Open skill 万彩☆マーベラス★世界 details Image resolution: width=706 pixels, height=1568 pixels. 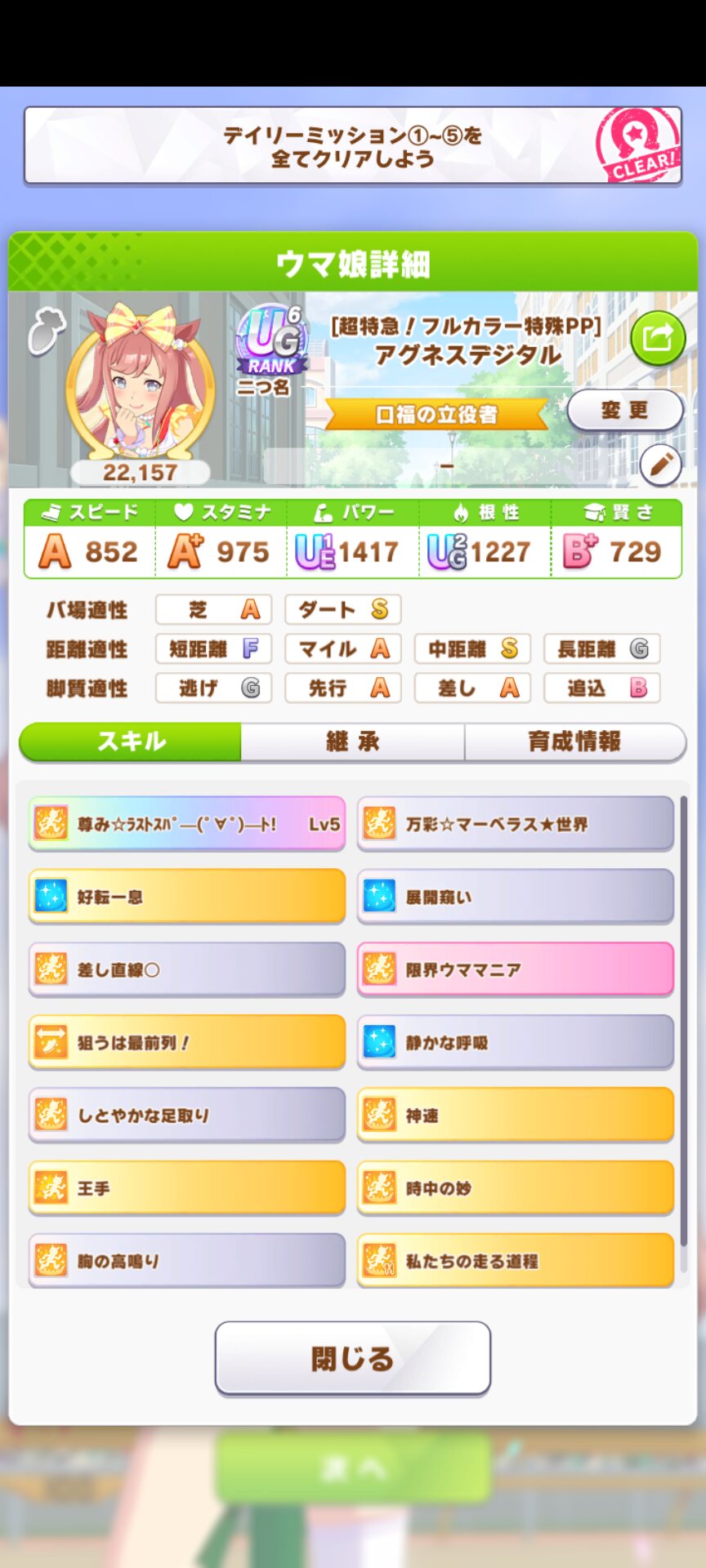tap(516, 824)
